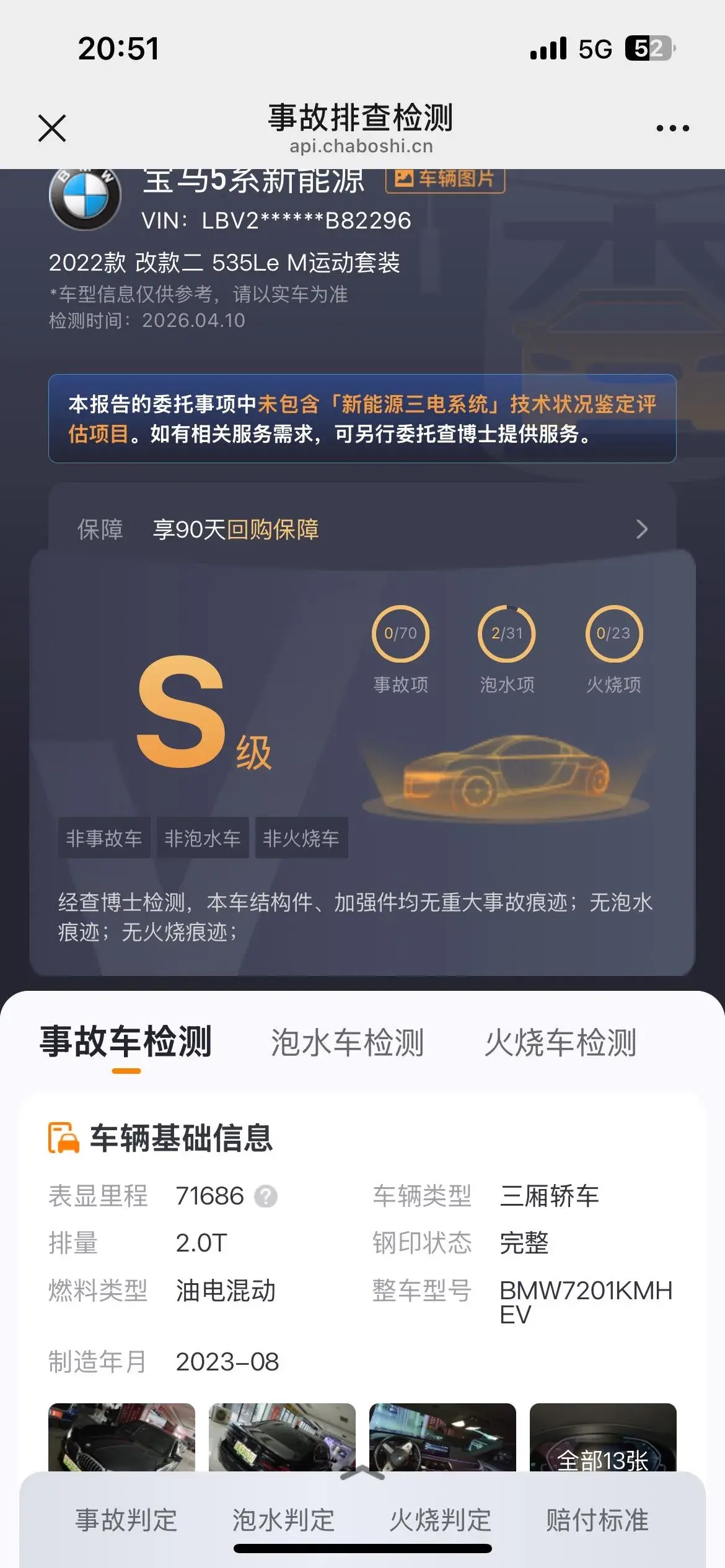Switch to the 泡水车检测 tab
Viewport: 725px width, 1568px height.
(347, 1042)
